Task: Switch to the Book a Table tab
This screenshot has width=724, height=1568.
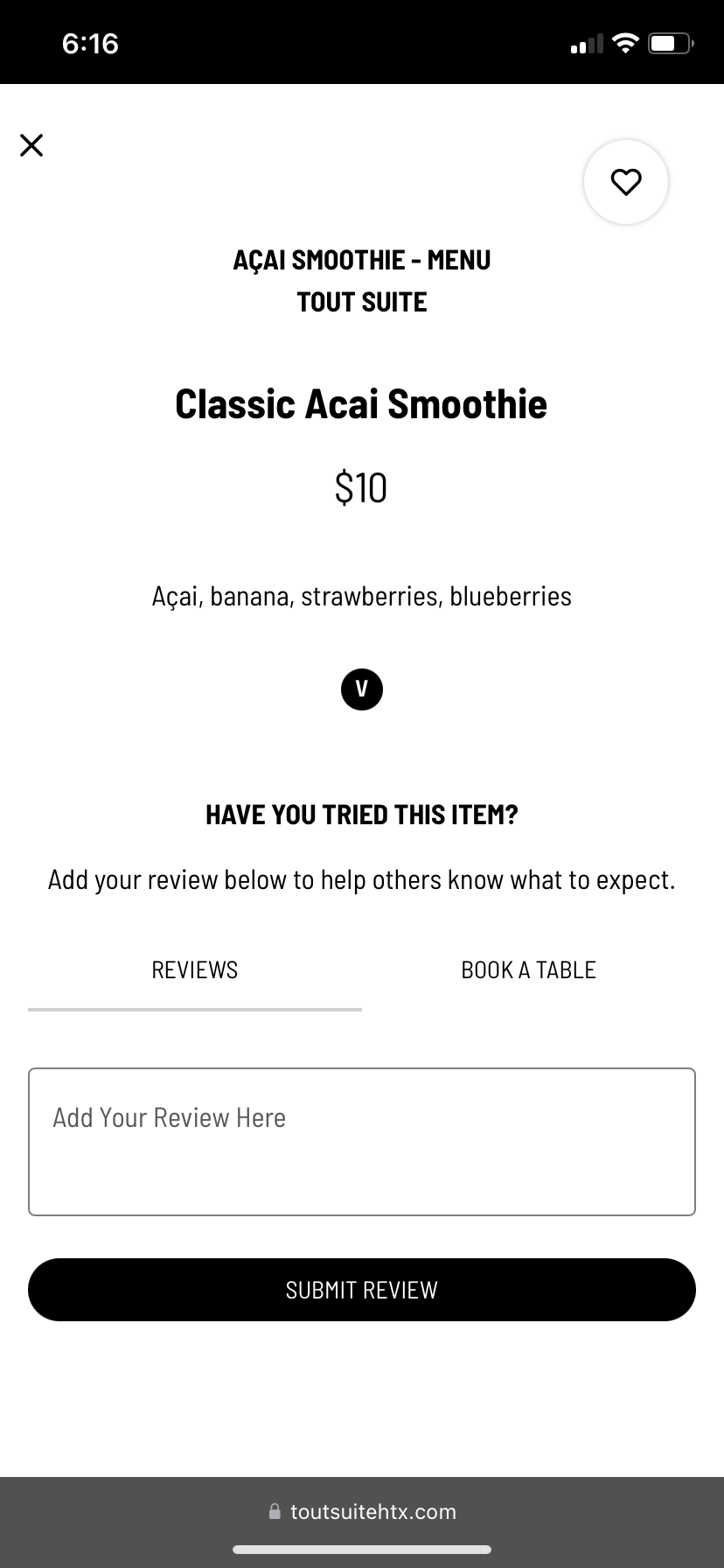Action: (x=528, y=970)
